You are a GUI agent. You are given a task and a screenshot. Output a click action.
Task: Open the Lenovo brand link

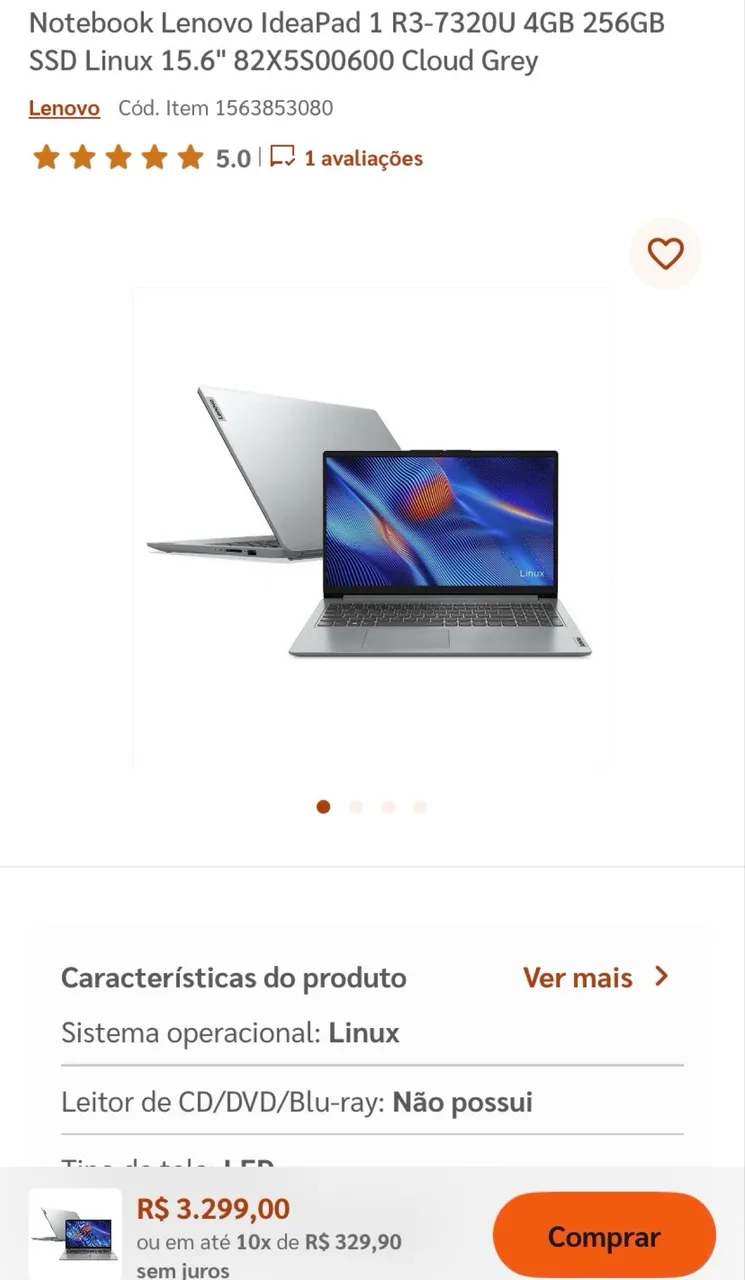coord(64,108)
